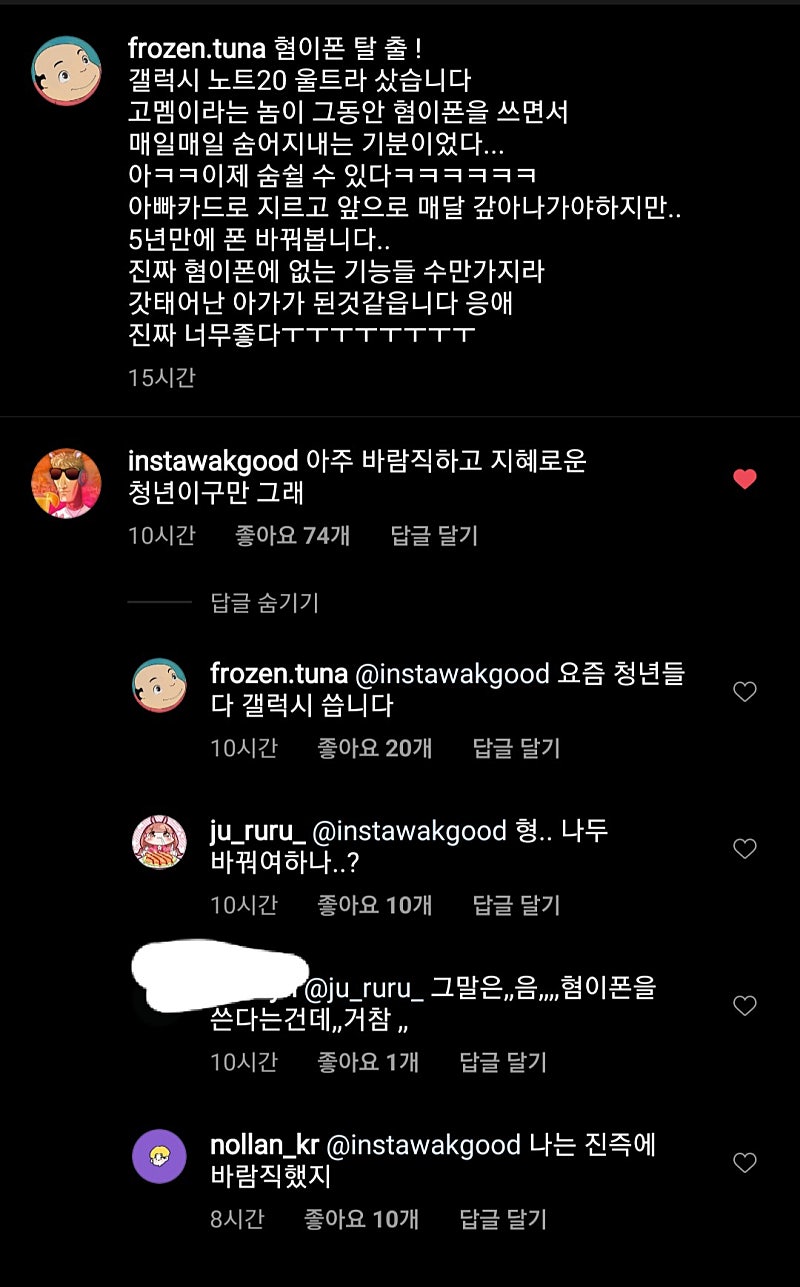Like frozen.tuna's reply about 갤럭시
Viewport: 800px width, 1287px height.
click(x=745, y=691)
